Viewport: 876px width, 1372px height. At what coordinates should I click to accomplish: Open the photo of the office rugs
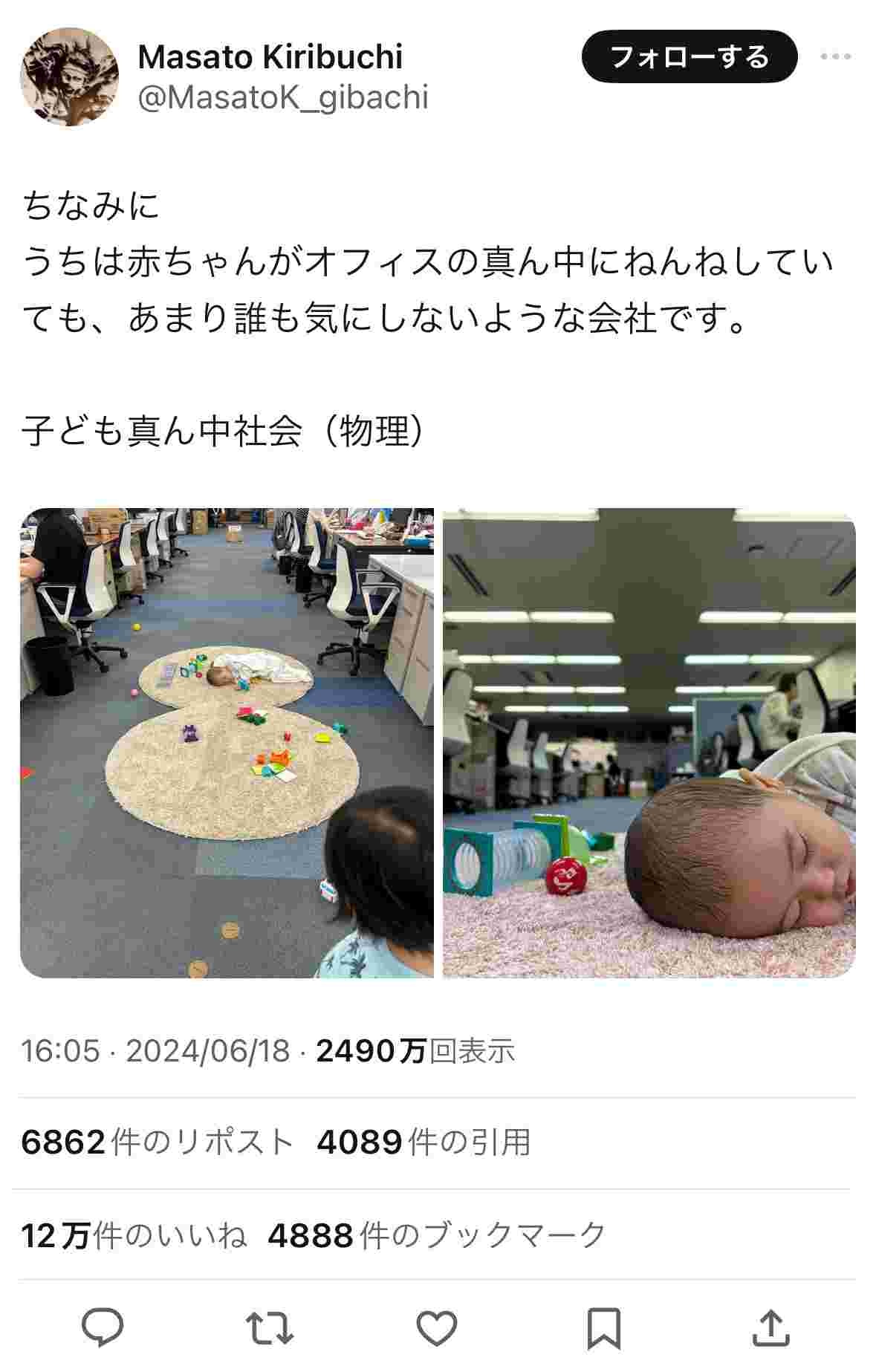click(227, 742)
